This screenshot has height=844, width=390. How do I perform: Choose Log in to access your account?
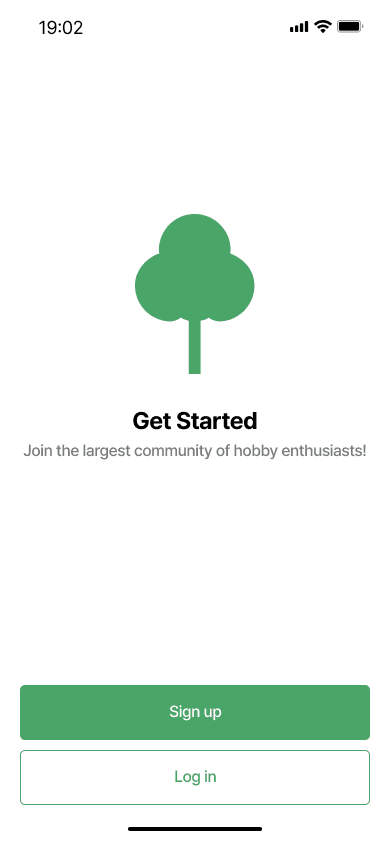tap(195, 777)
